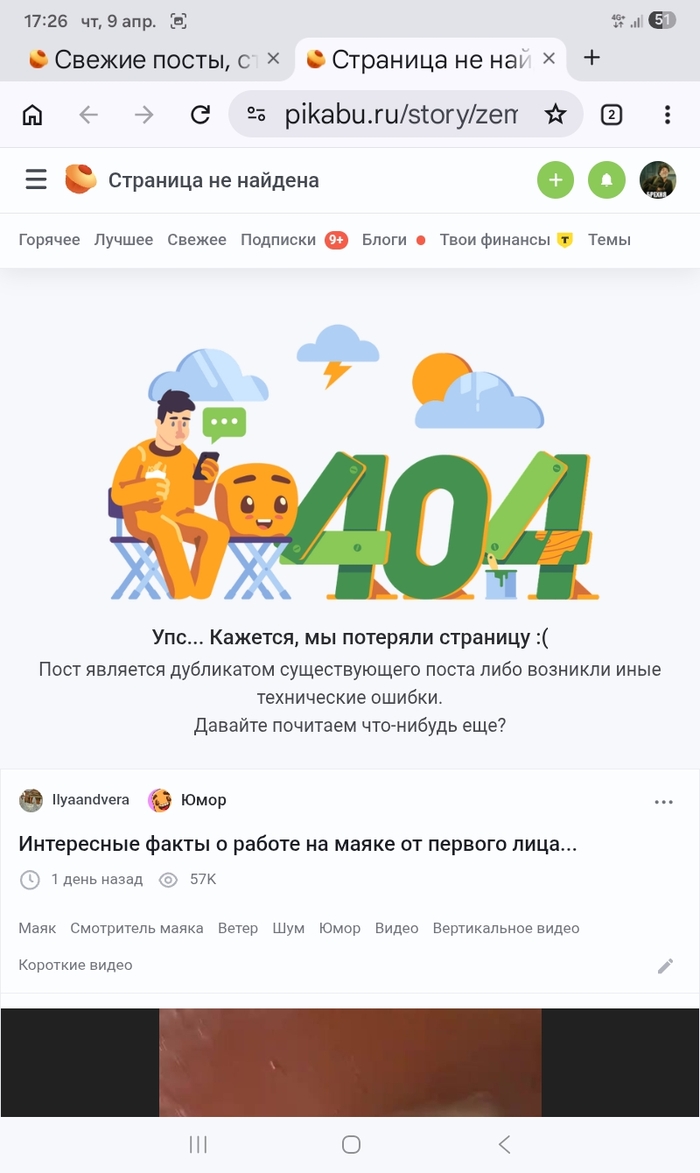Open the tab switcher showing 2 tabs
The width and height of the screenshot is (700, 1173).
coord(611,115)
